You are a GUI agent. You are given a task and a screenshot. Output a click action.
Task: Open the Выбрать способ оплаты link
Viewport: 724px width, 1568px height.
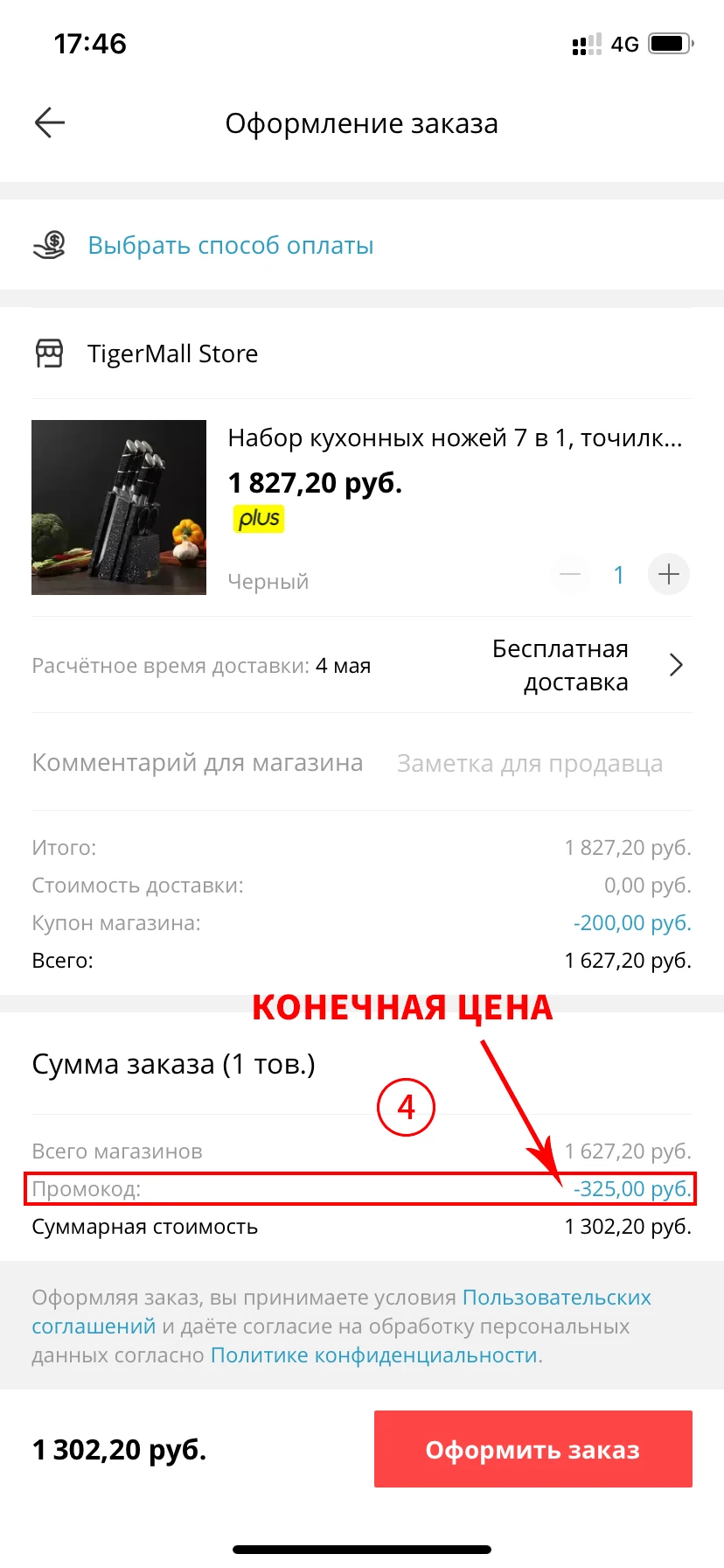pos(230,244)
